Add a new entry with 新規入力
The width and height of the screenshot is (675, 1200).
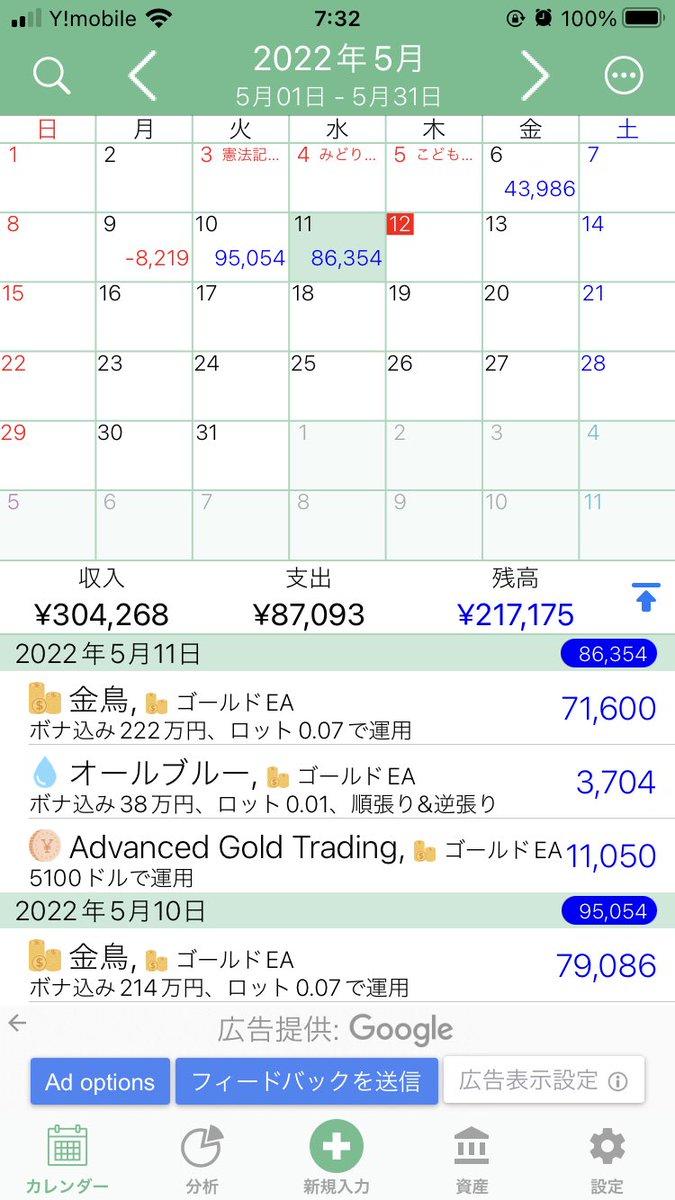(x=337, y=1160)
